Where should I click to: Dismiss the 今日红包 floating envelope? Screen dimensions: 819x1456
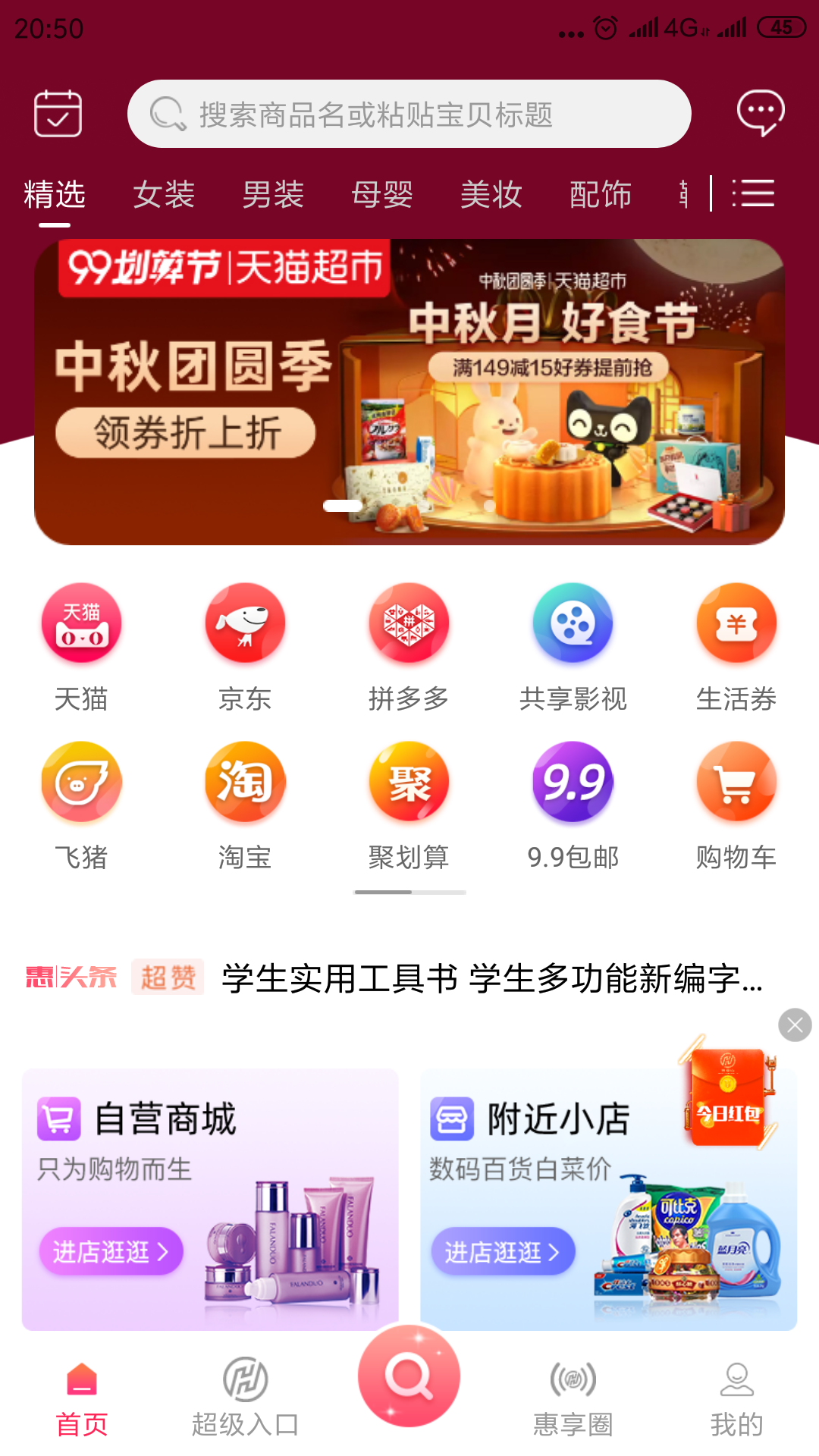tap(795, 1025)
